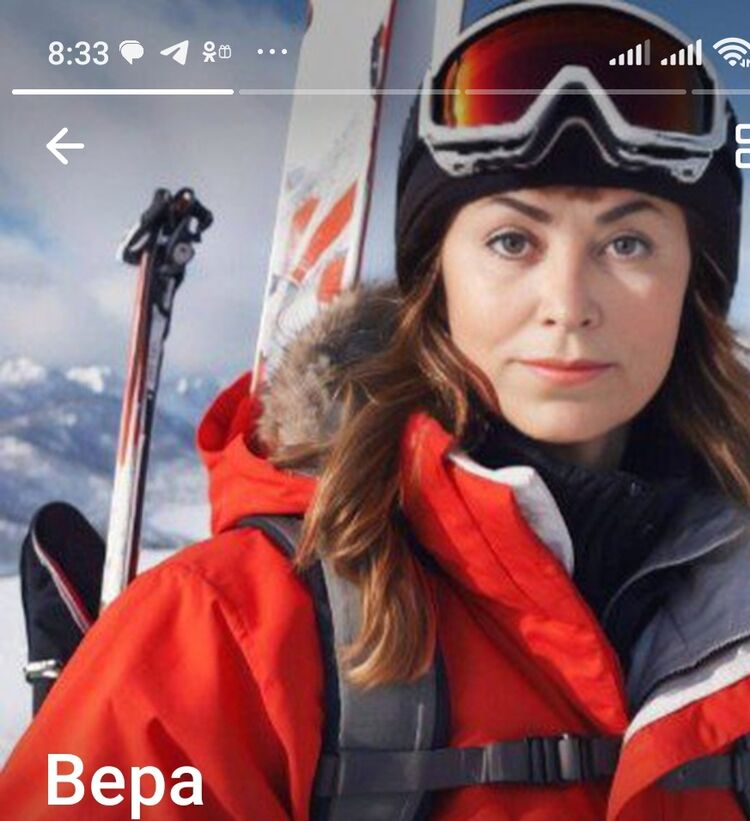Screen dimensions: 750x821
Task: Switch photo view mode via grid icon
Action: pyautogui.click(x=742, y=146)
